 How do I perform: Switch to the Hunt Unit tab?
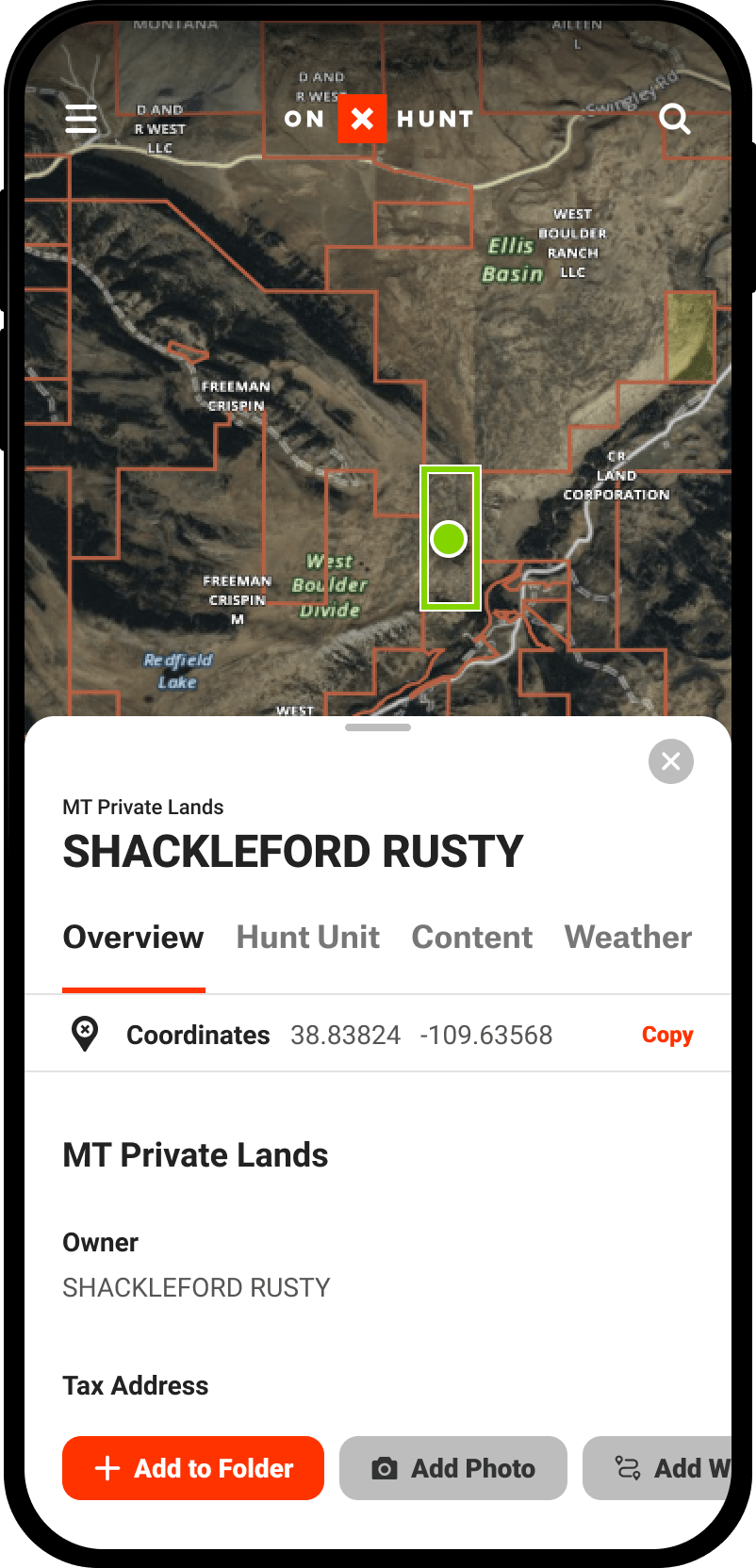pyautogui.click(x=307, y=937)
